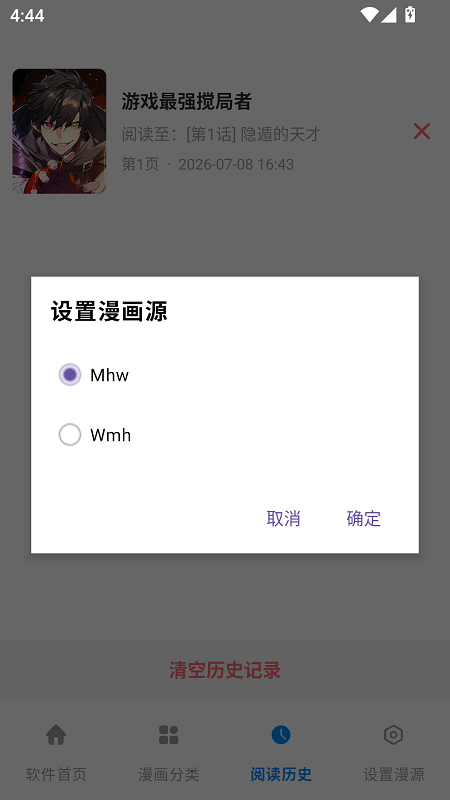Confirm the selection with 确定
The width and height of the screenshot is (450, 800).
363,518
